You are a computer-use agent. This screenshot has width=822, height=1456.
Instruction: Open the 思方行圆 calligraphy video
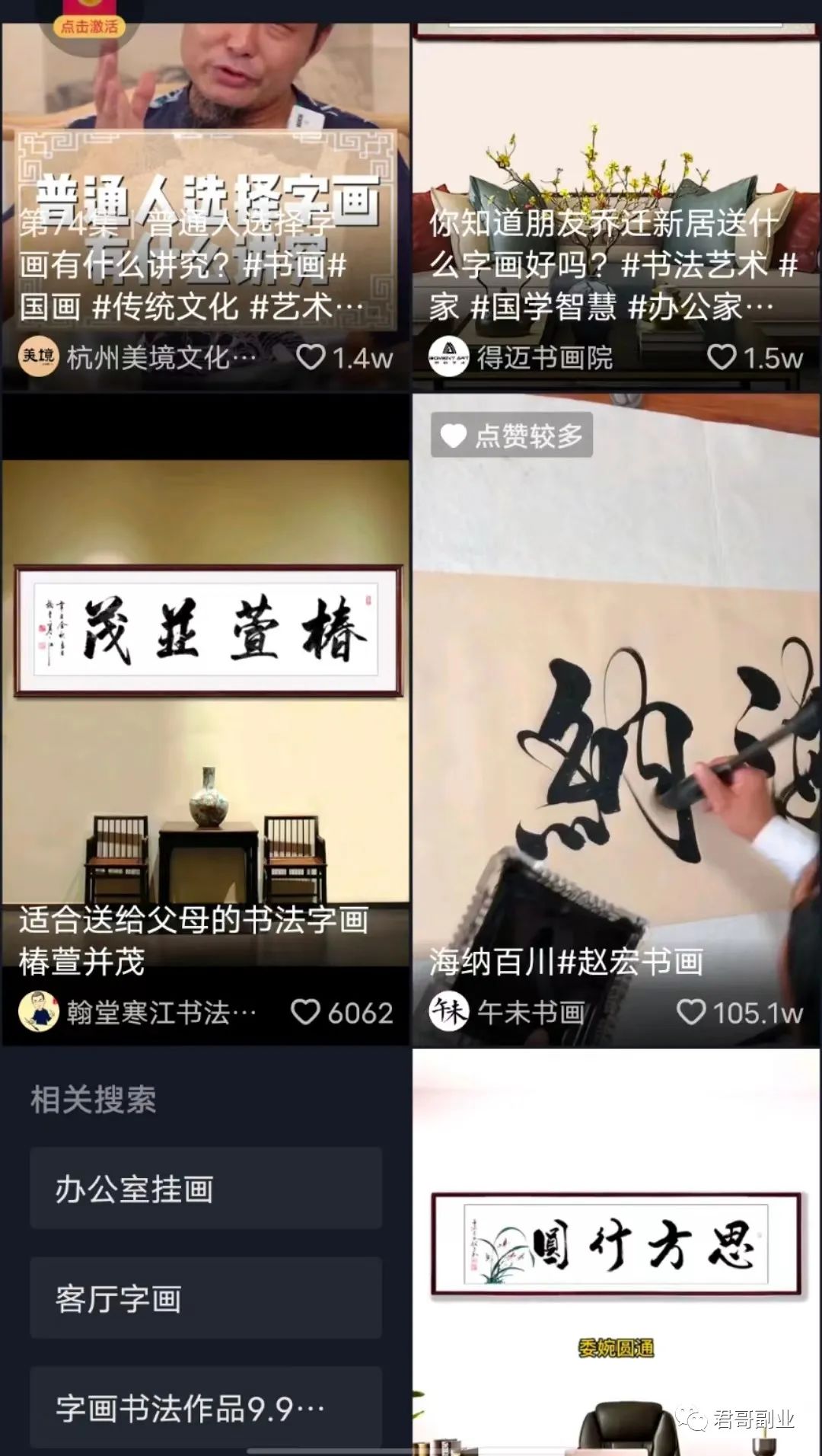[x=616, y=1249]
